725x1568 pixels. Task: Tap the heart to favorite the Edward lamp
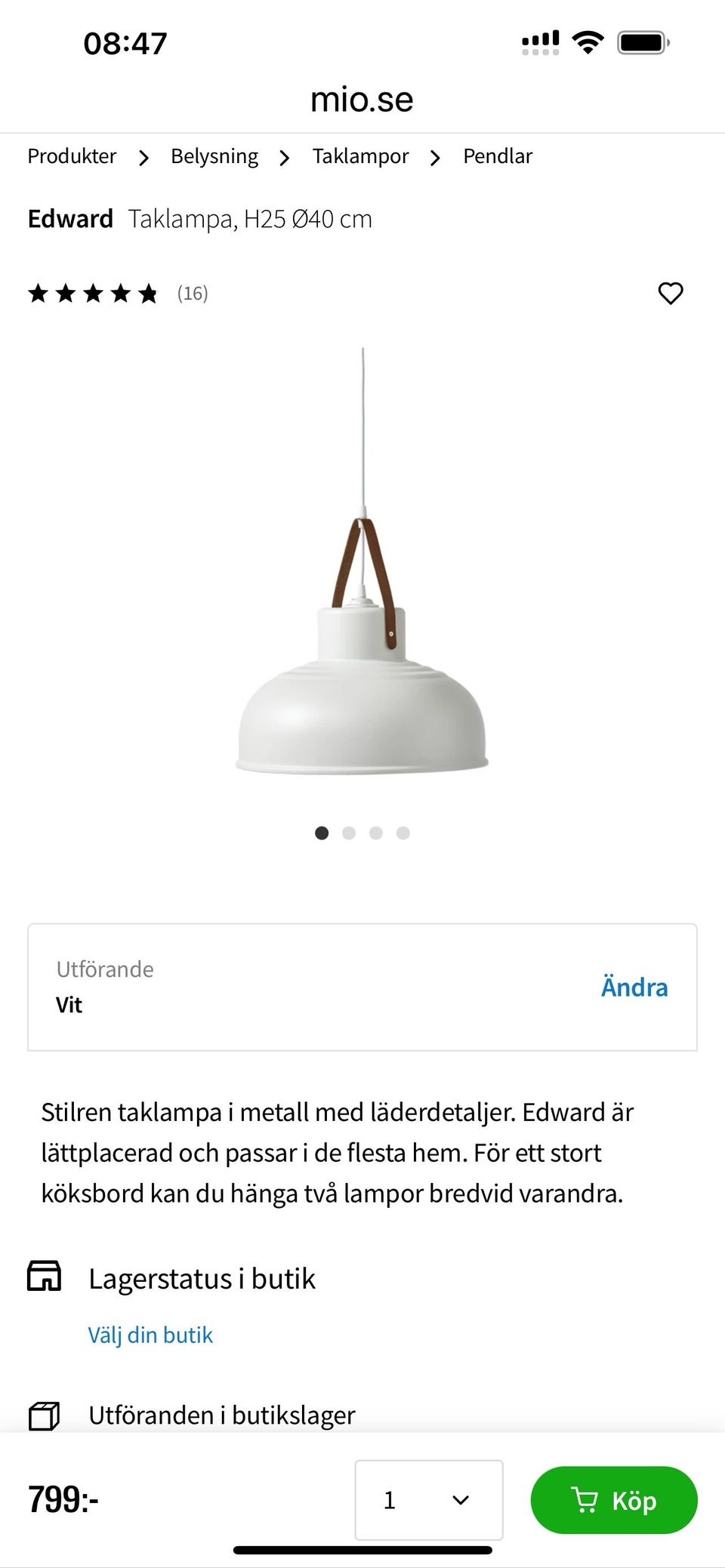[x=671, y=294]
